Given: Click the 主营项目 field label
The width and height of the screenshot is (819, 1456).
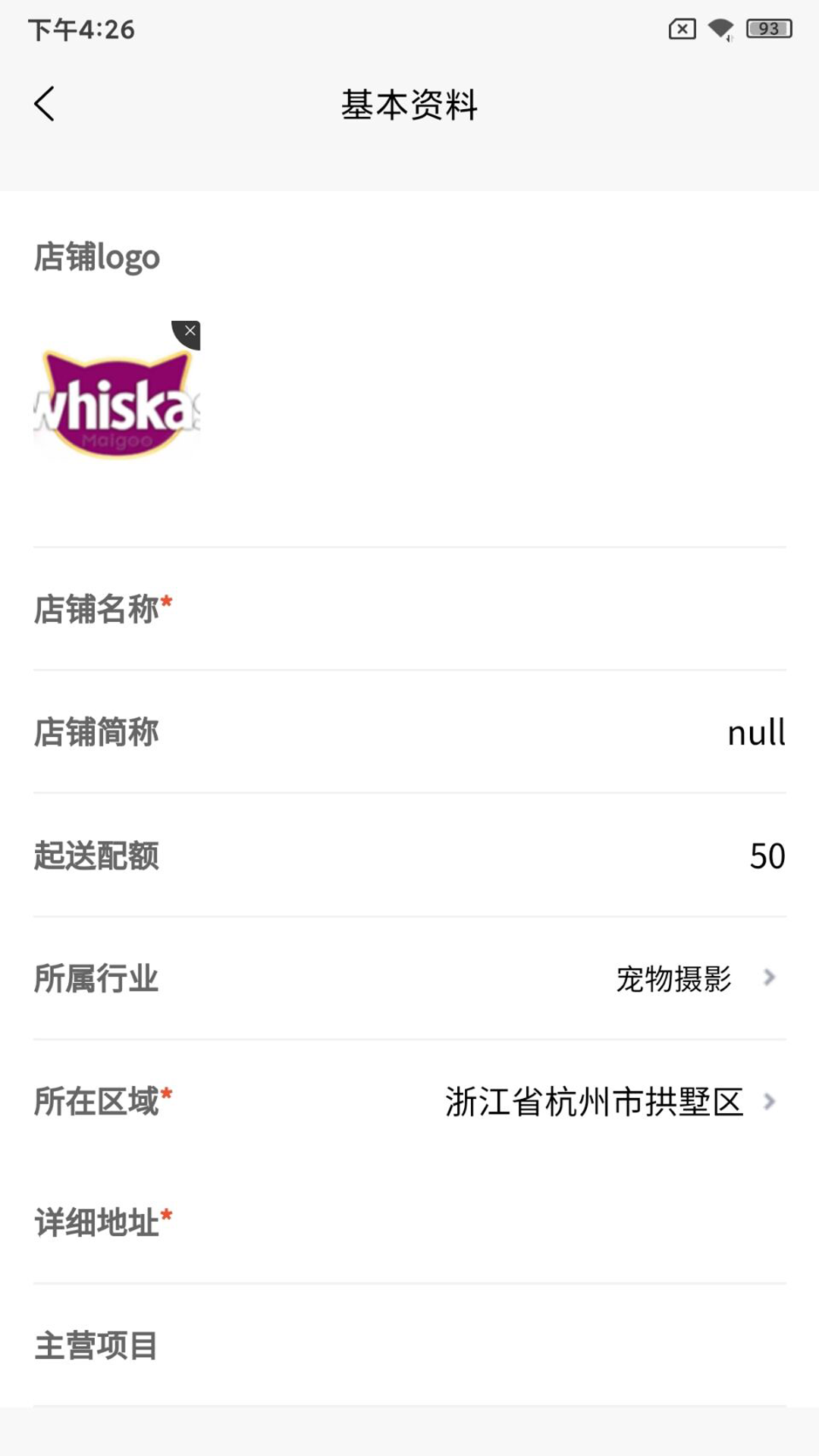Looking at the screenshot, I should click(x=97, y=1346).
